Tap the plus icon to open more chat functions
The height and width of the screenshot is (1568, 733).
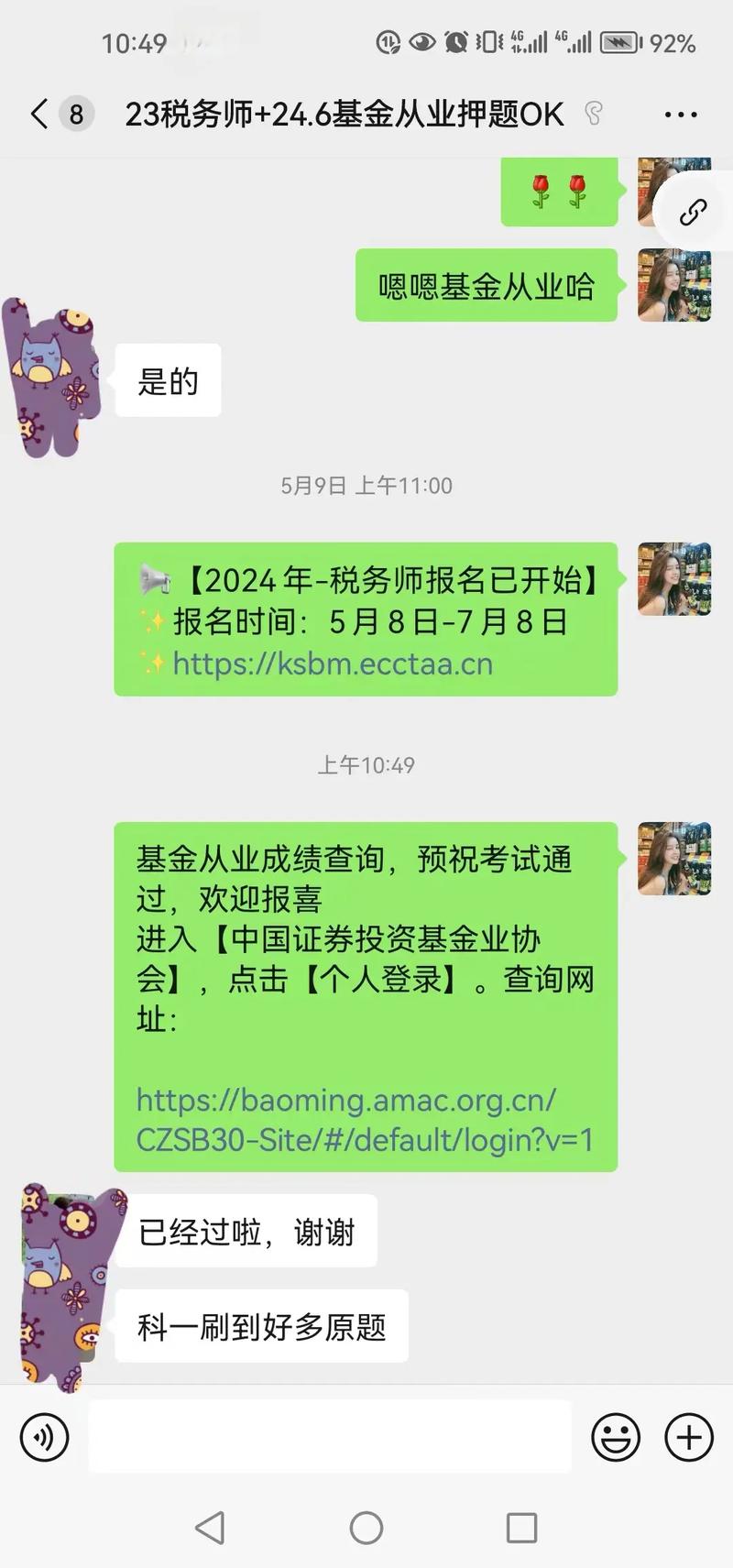[687, 1436]
